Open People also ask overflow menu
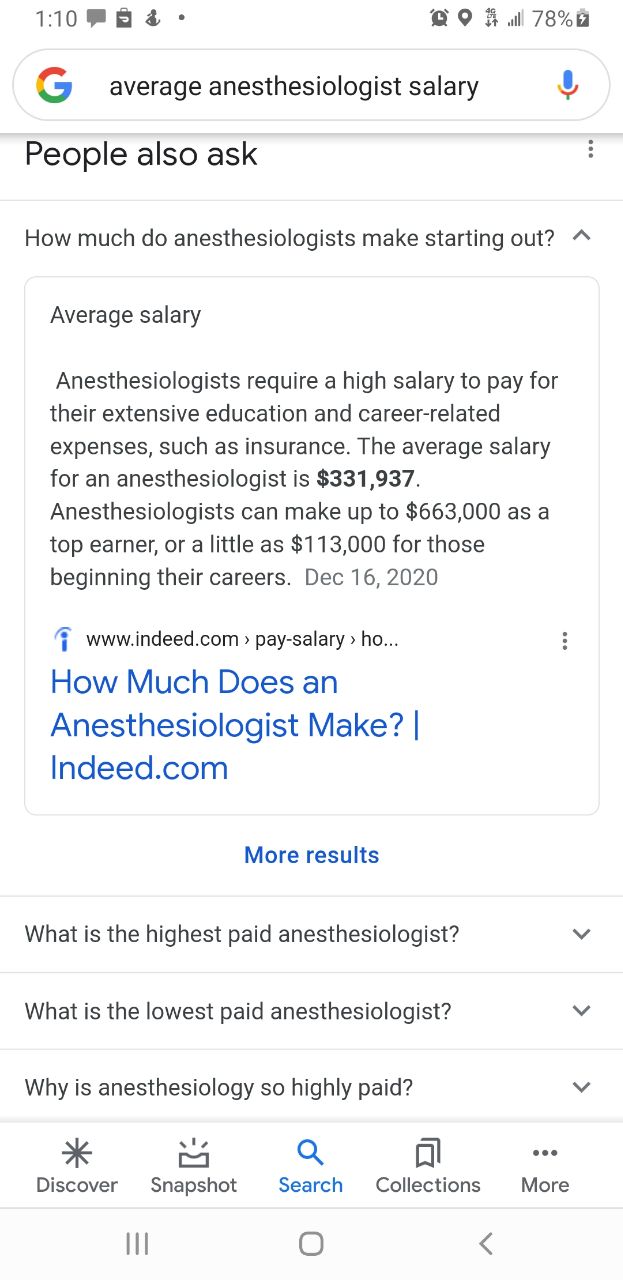 click(x=591, y=150)
